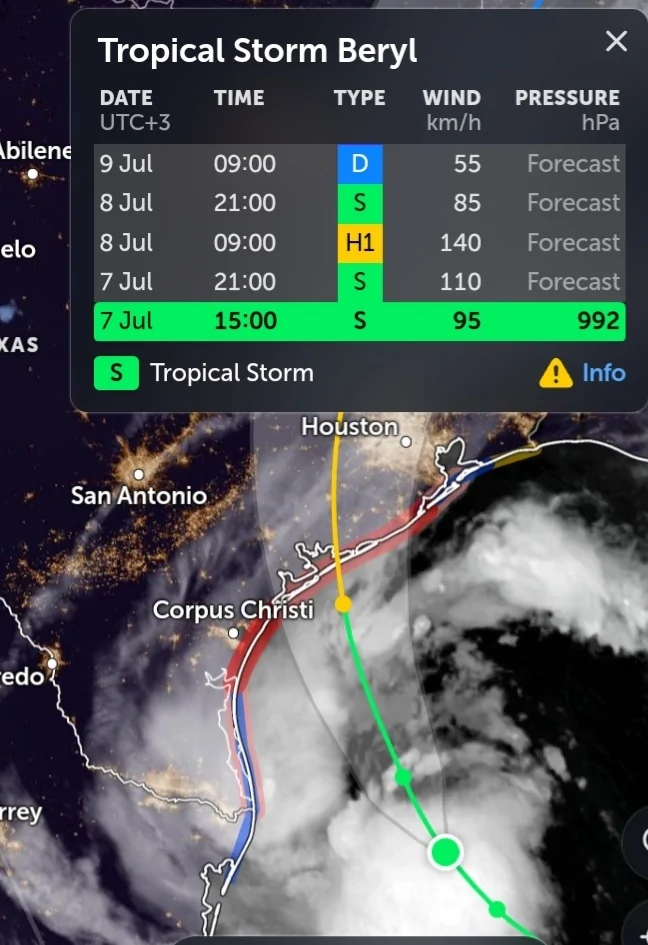Image resolution: width=648 pixels, height=945 pixels.
Task: Tap the large current-position storm marker
Action: click(446, 852)
